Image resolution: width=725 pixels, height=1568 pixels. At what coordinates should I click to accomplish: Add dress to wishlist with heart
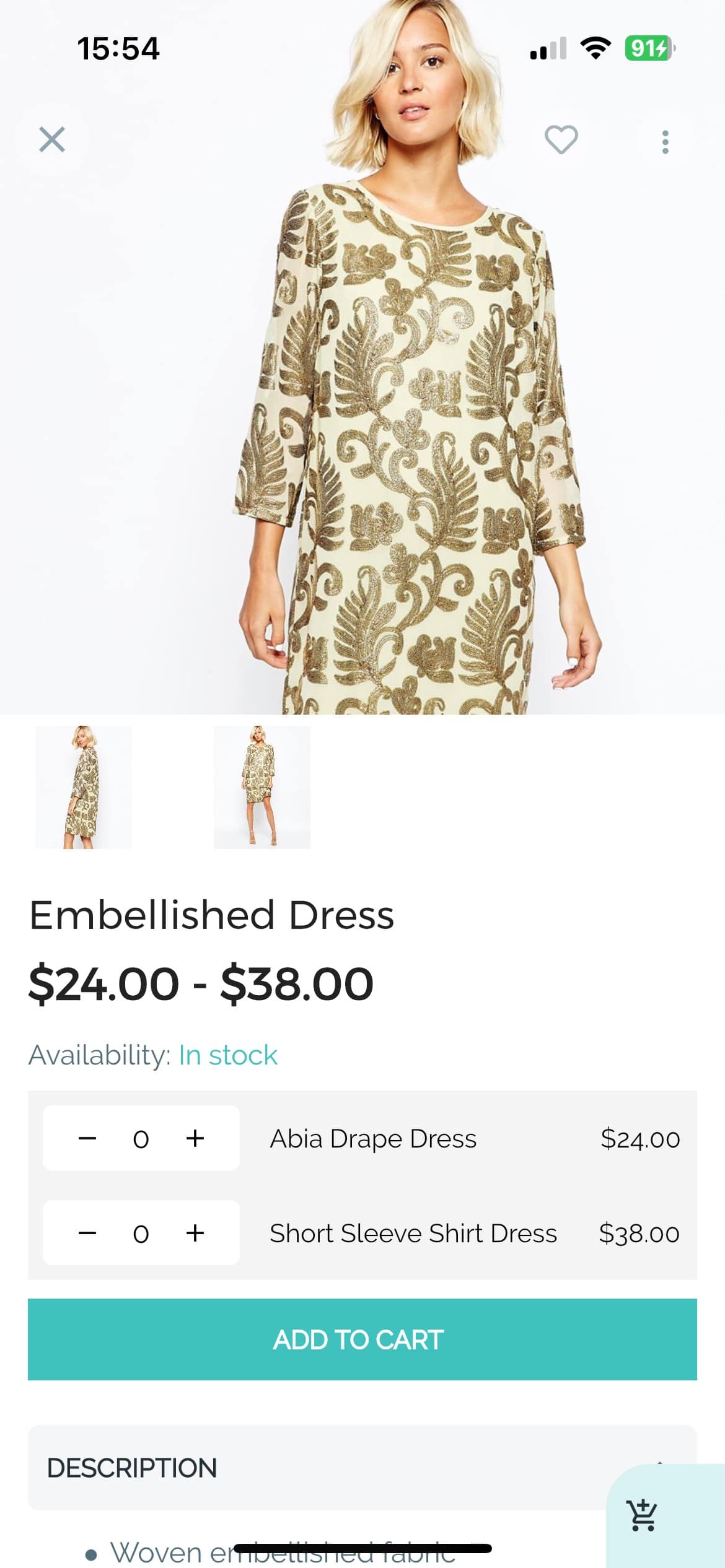[561, 139]
